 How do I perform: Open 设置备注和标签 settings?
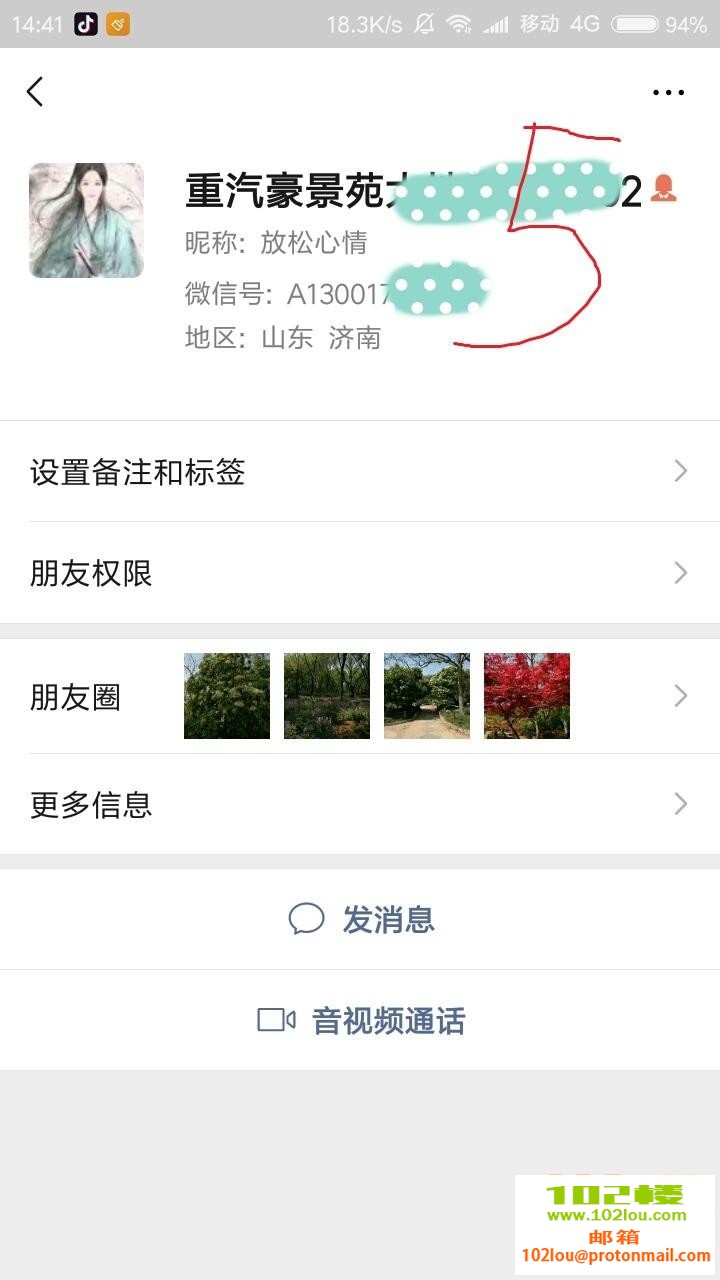click(360, 472)
